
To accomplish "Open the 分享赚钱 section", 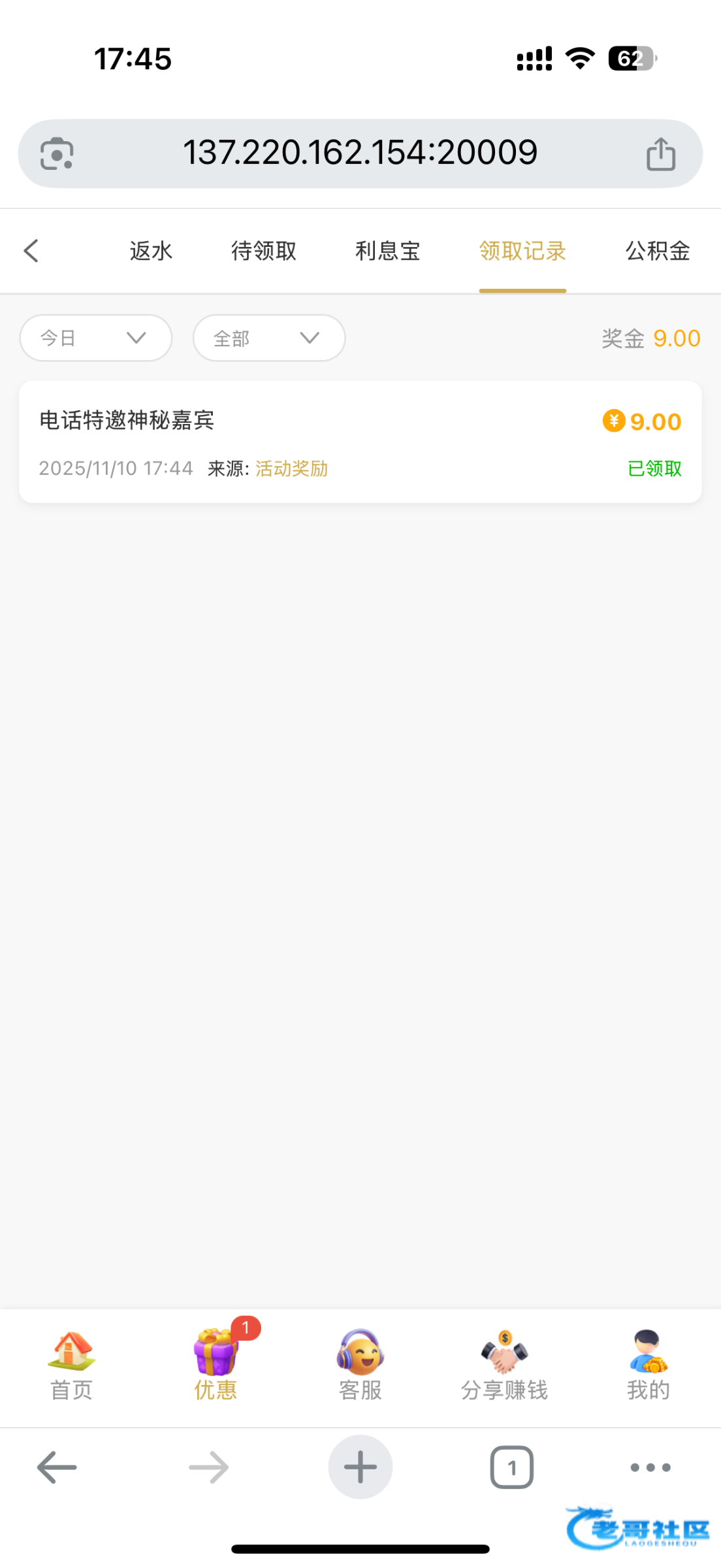I will pyautogui.click(x=504, y=1365).
